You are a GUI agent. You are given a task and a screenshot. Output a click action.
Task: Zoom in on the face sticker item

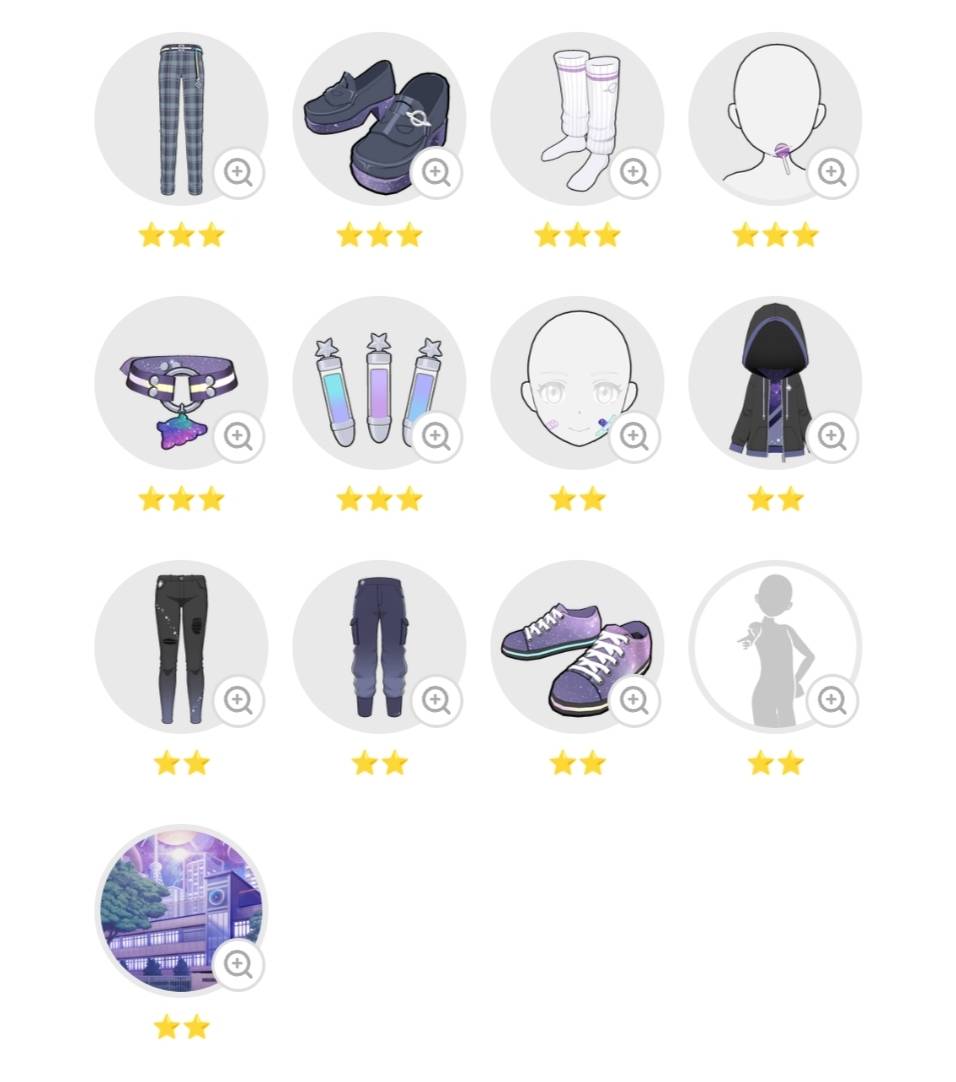634,437
